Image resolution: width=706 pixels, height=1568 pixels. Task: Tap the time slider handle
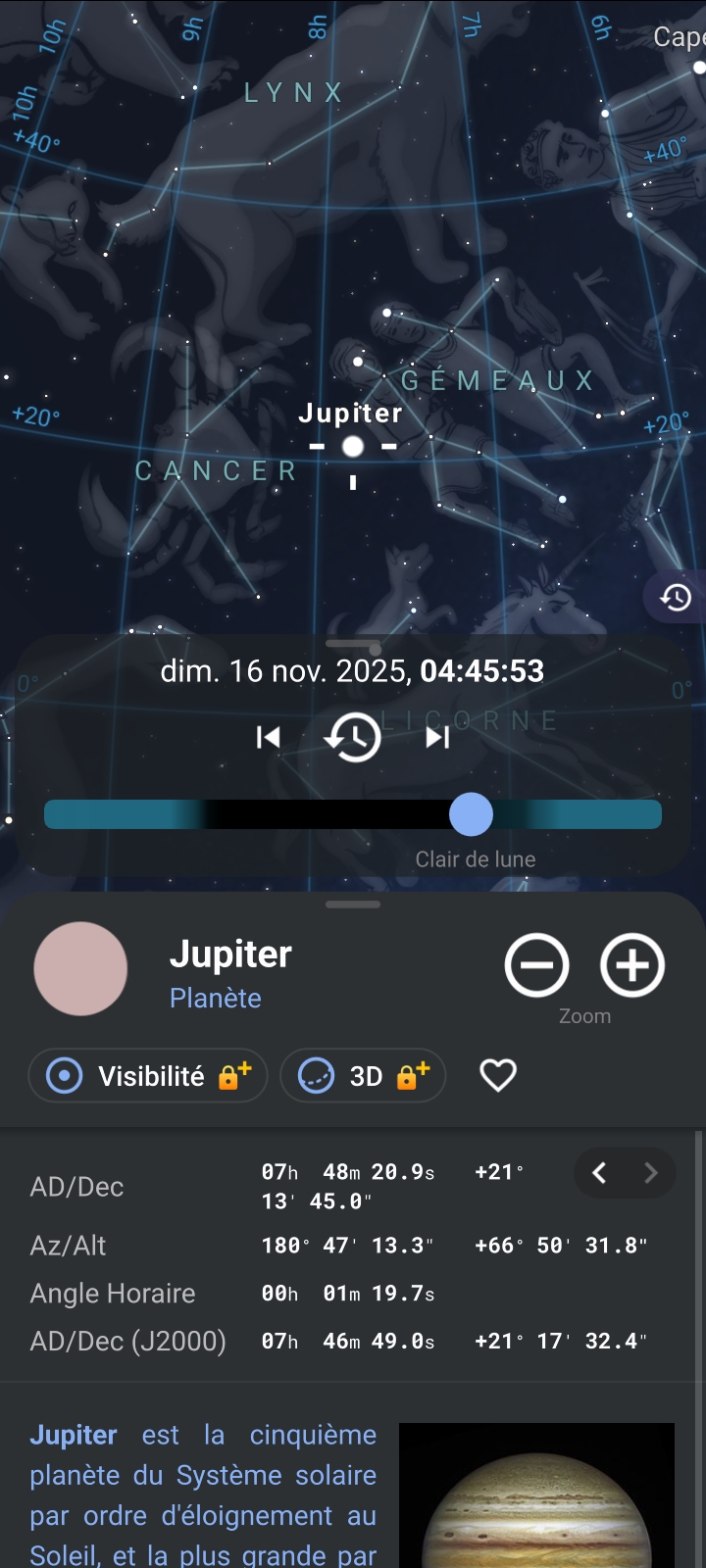pyautogui.click(x=471, y=814)
